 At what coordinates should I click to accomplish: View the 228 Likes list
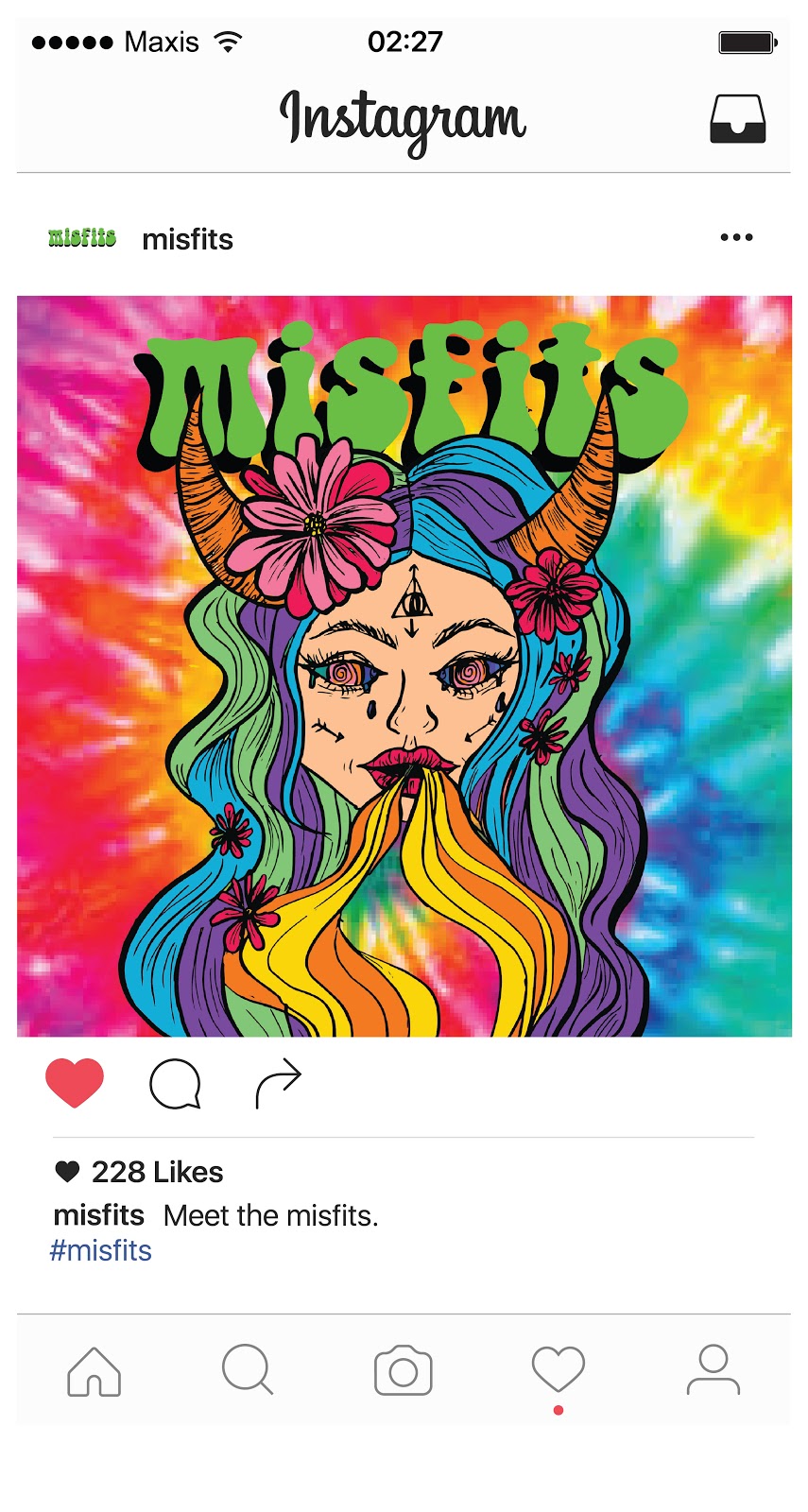[140, 1172]
